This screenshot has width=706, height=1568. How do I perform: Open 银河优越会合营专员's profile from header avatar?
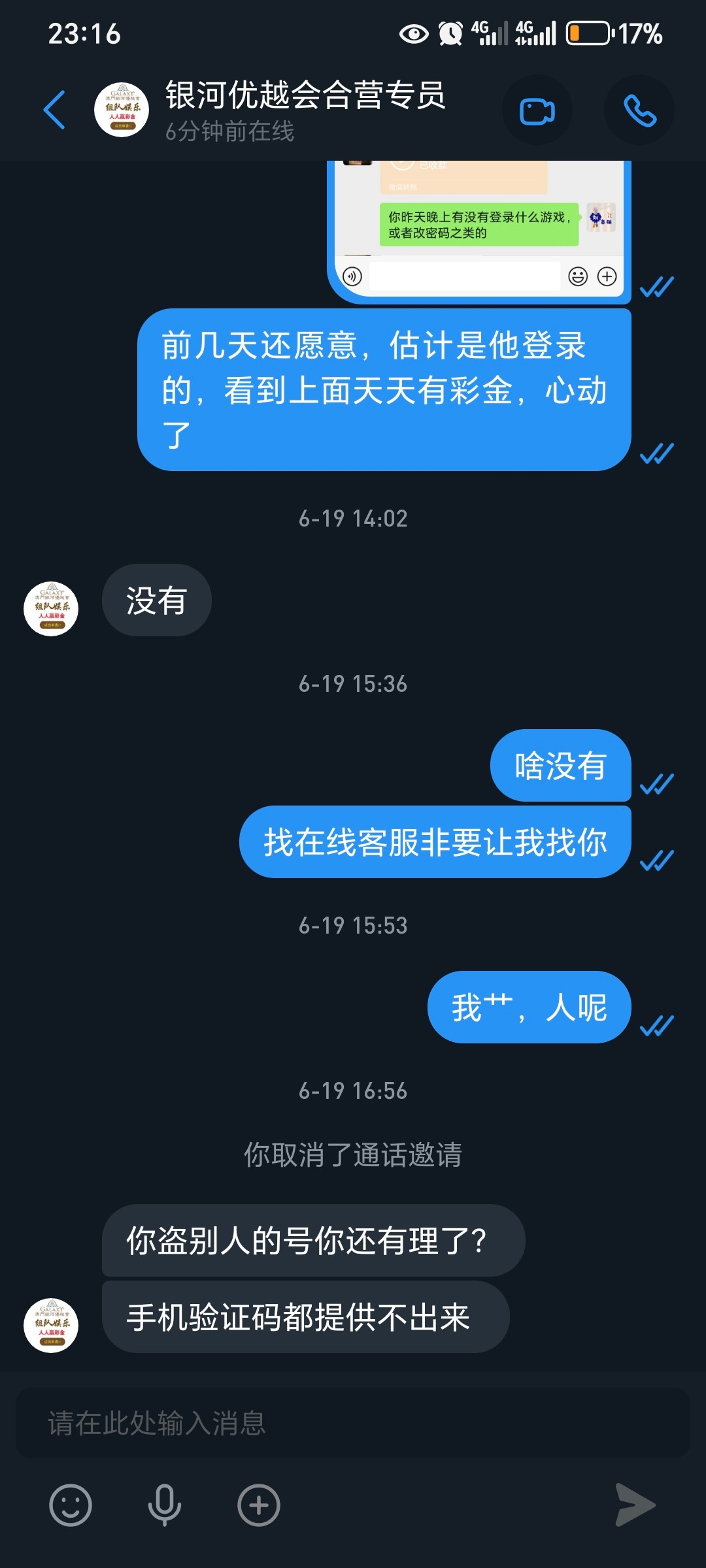[x=122, y=110]
